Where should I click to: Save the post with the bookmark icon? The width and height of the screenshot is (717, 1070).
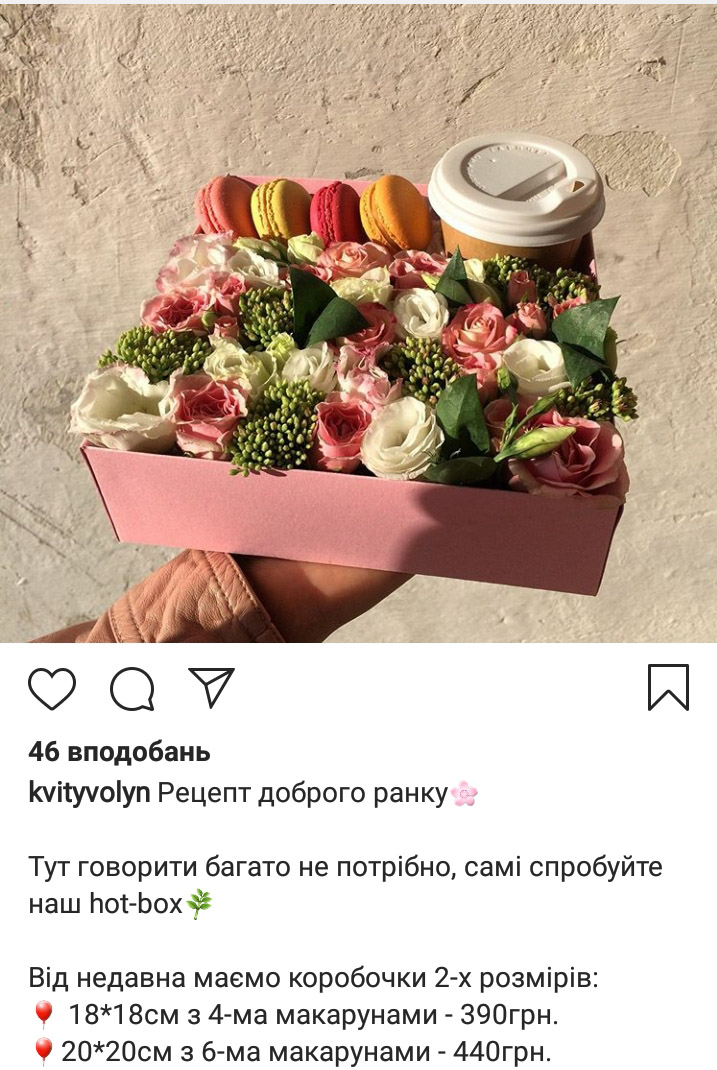click(668, 687)
